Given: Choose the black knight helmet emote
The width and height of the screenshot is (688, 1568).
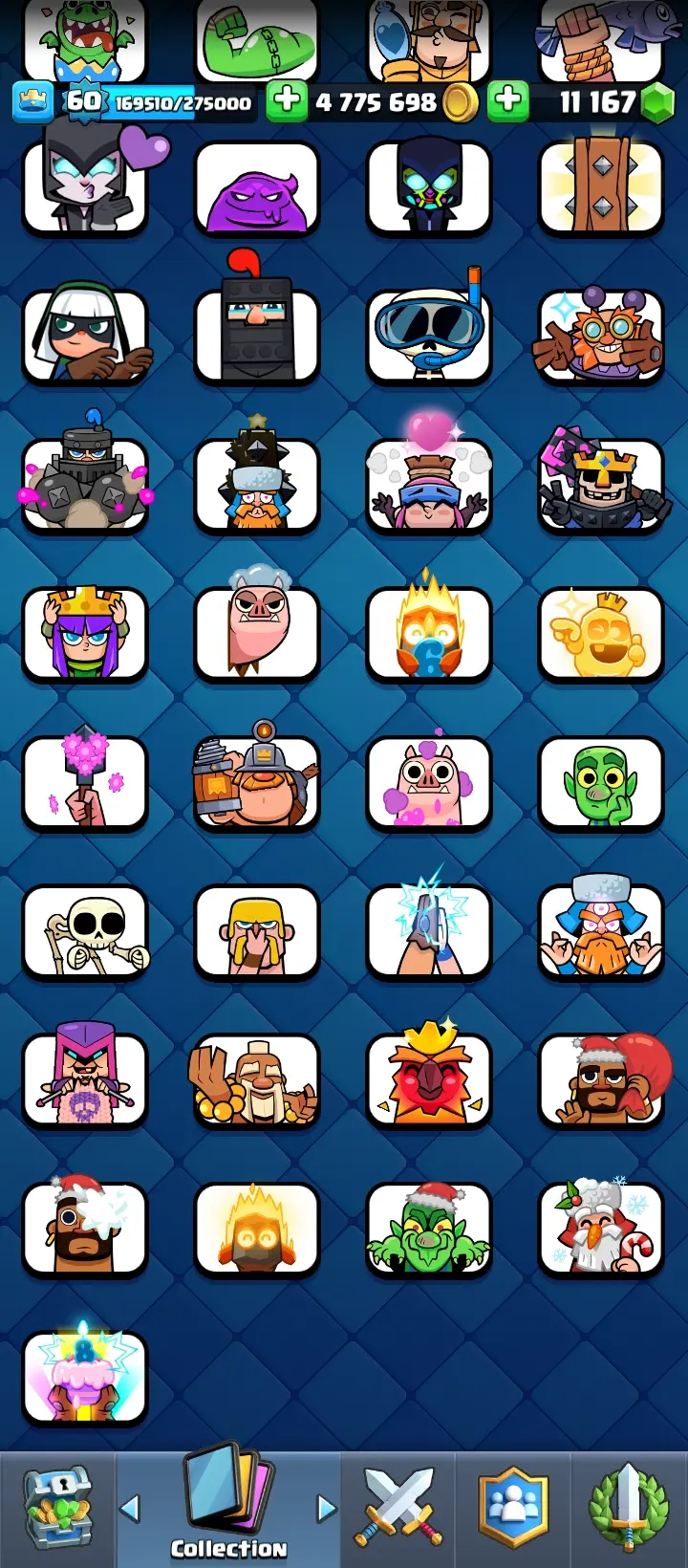Looking at the screenshot, I should [x=257, y=335].
